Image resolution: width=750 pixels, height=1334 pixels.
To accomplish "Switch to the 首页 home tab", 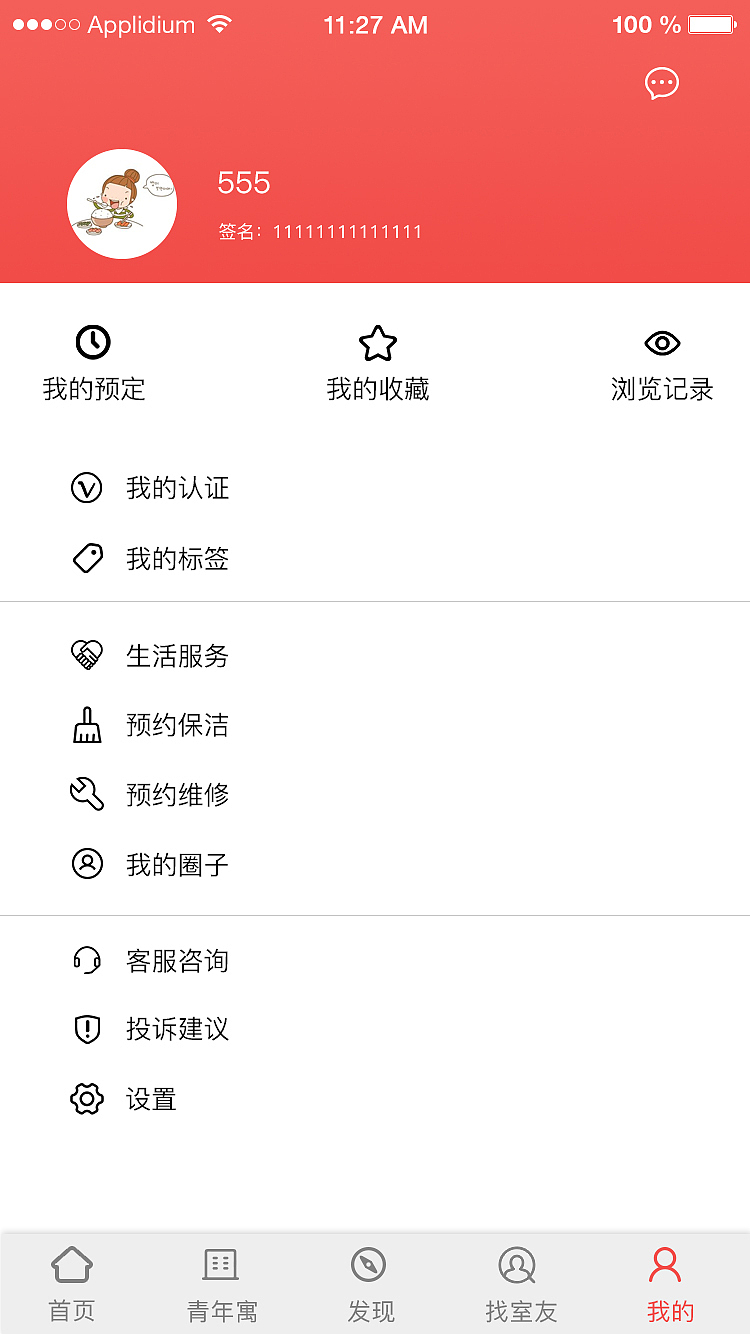I will [x=72, y=1284].
